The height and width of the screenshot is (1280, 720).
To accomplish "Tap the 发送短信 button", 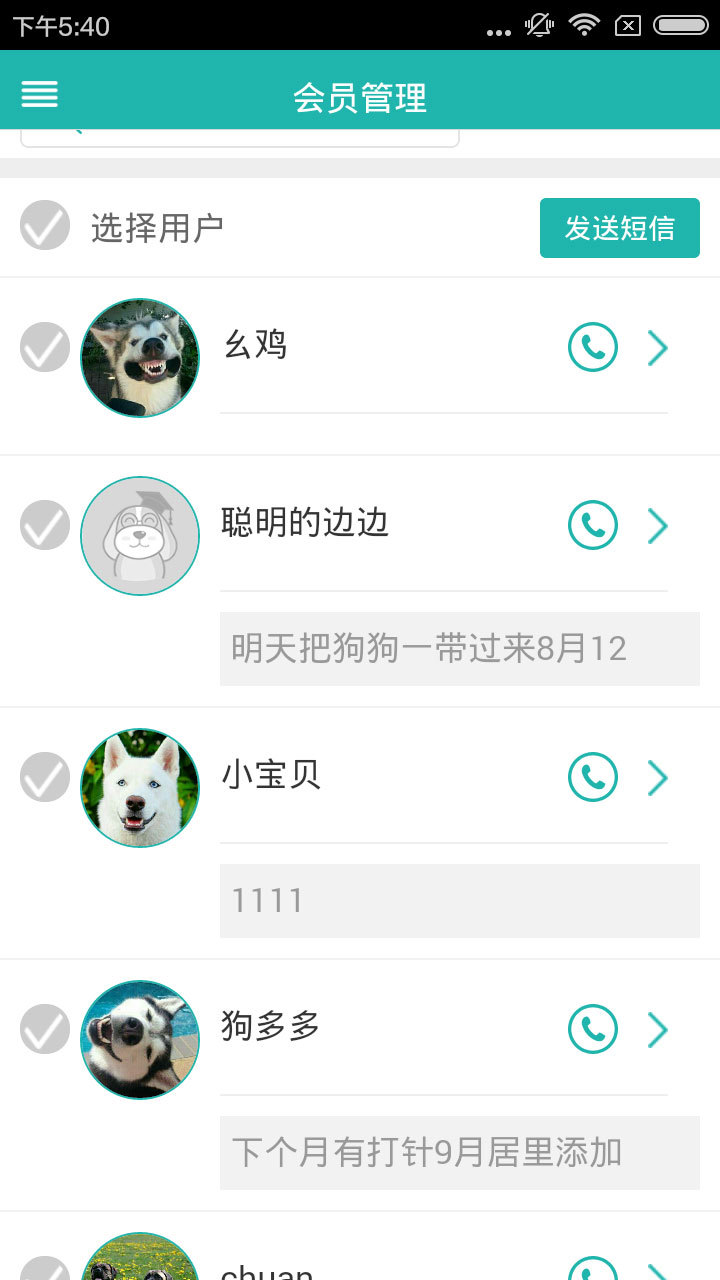I will pos(619,228).
